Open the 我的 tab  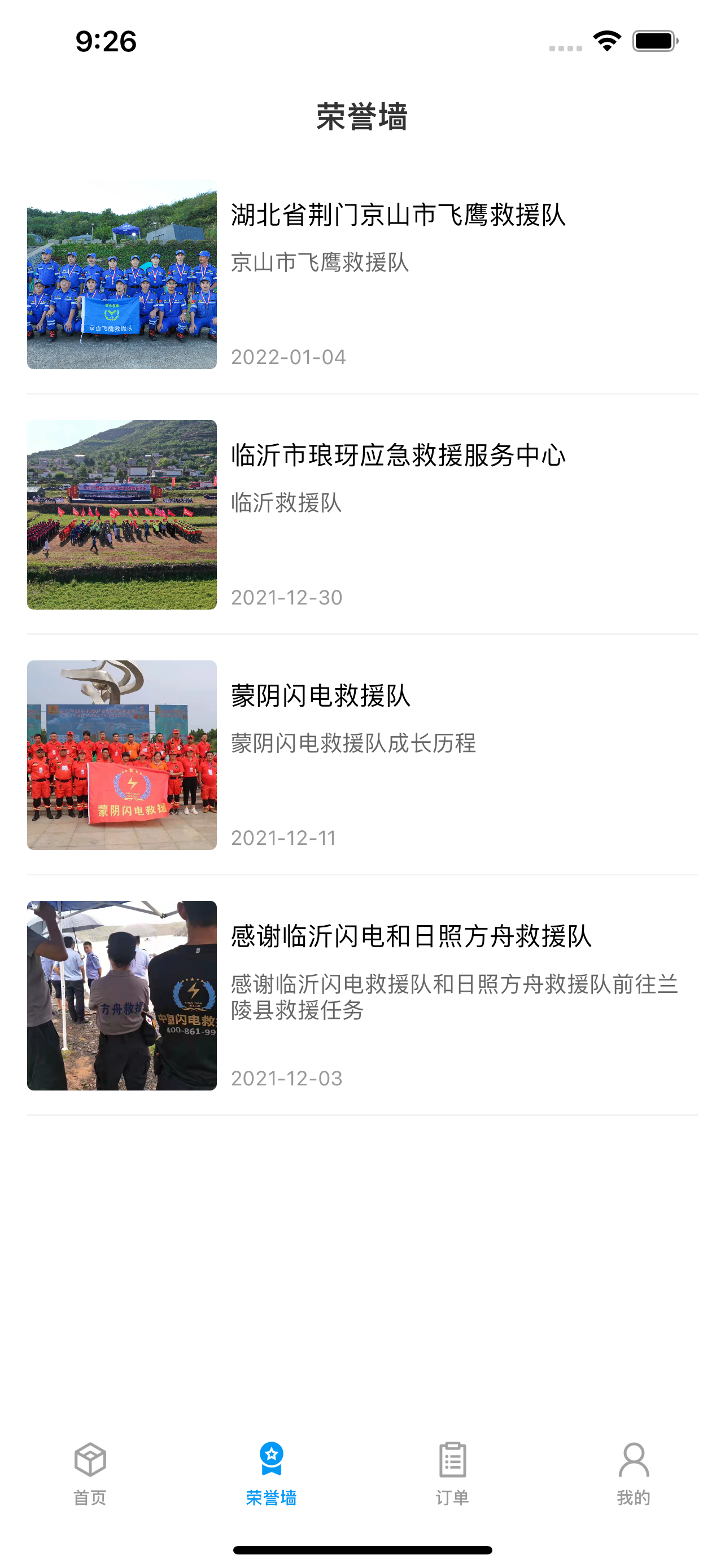[x=634, y=1474]
